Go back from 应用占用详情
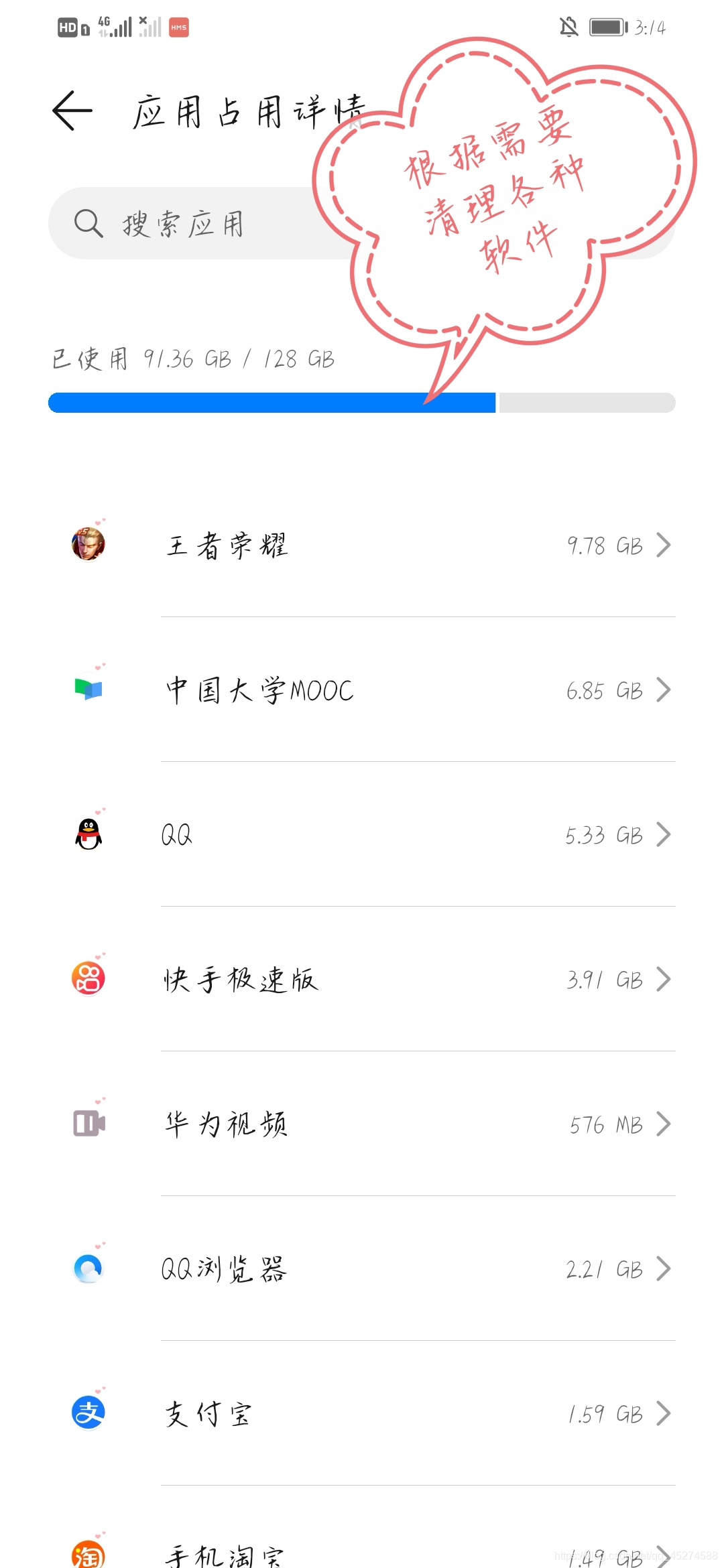 pyautogui.click(x=72, y=111)
